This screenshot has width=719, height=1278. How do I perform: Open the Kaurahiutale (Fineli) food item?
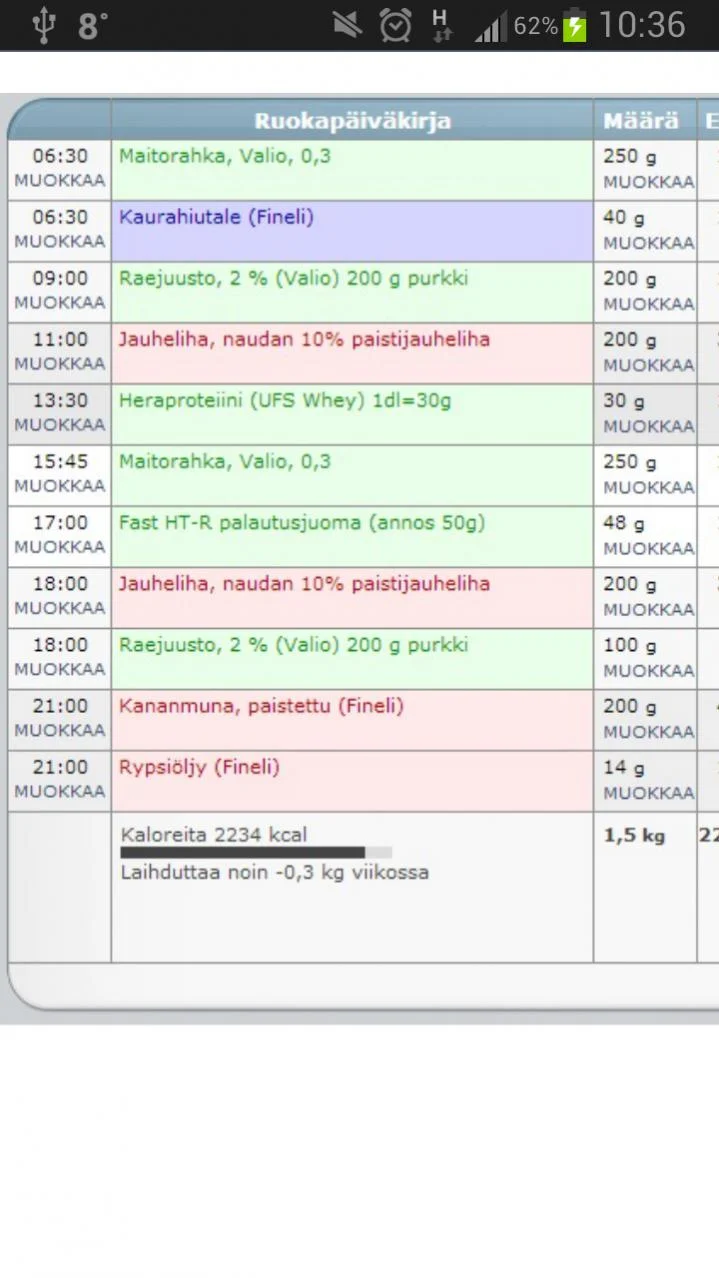click(x=216, y=217)
